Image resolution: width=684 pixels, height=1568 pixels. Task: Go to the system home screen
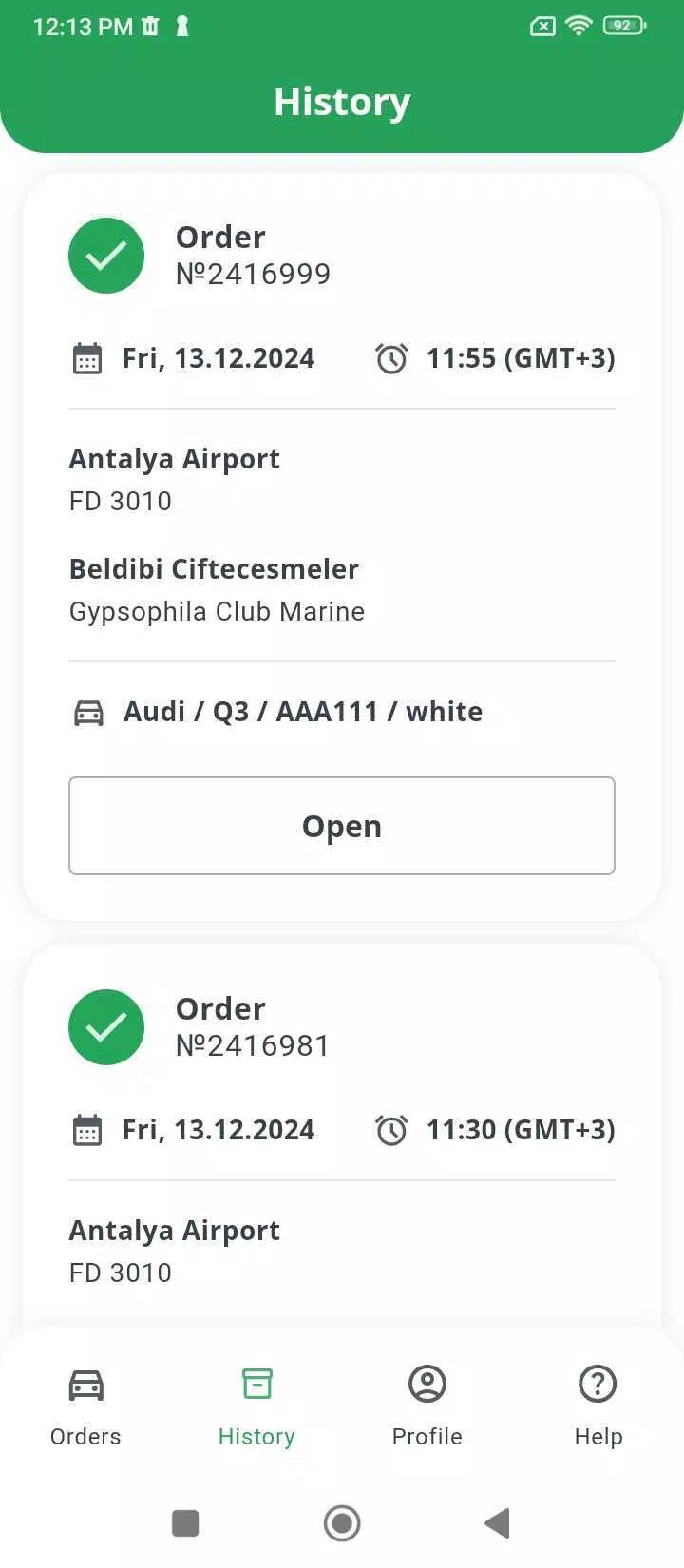coord(342,1523)
